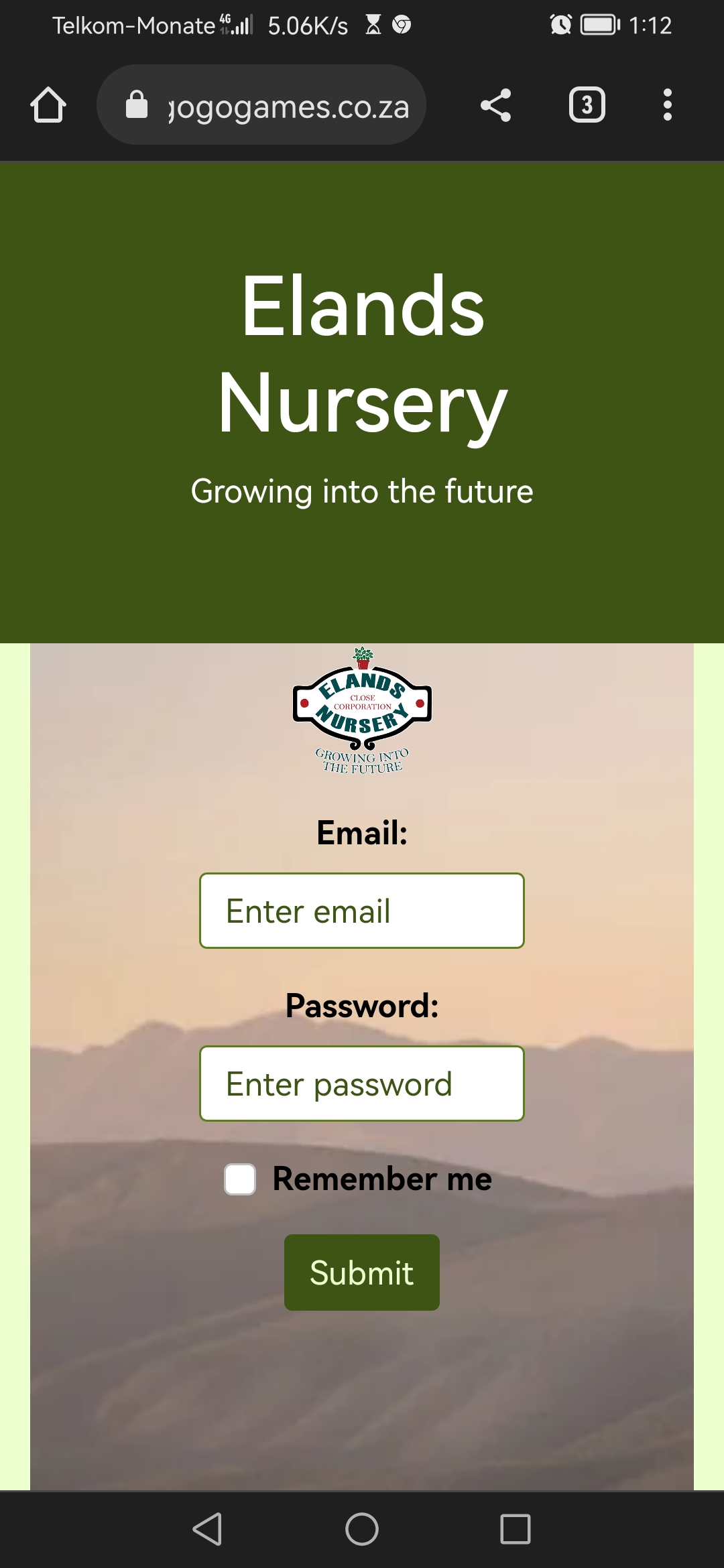The height and width of the screenshot is (1568, 724).
Task: Open the browser overflow menu
Action: tap(667, 105)
